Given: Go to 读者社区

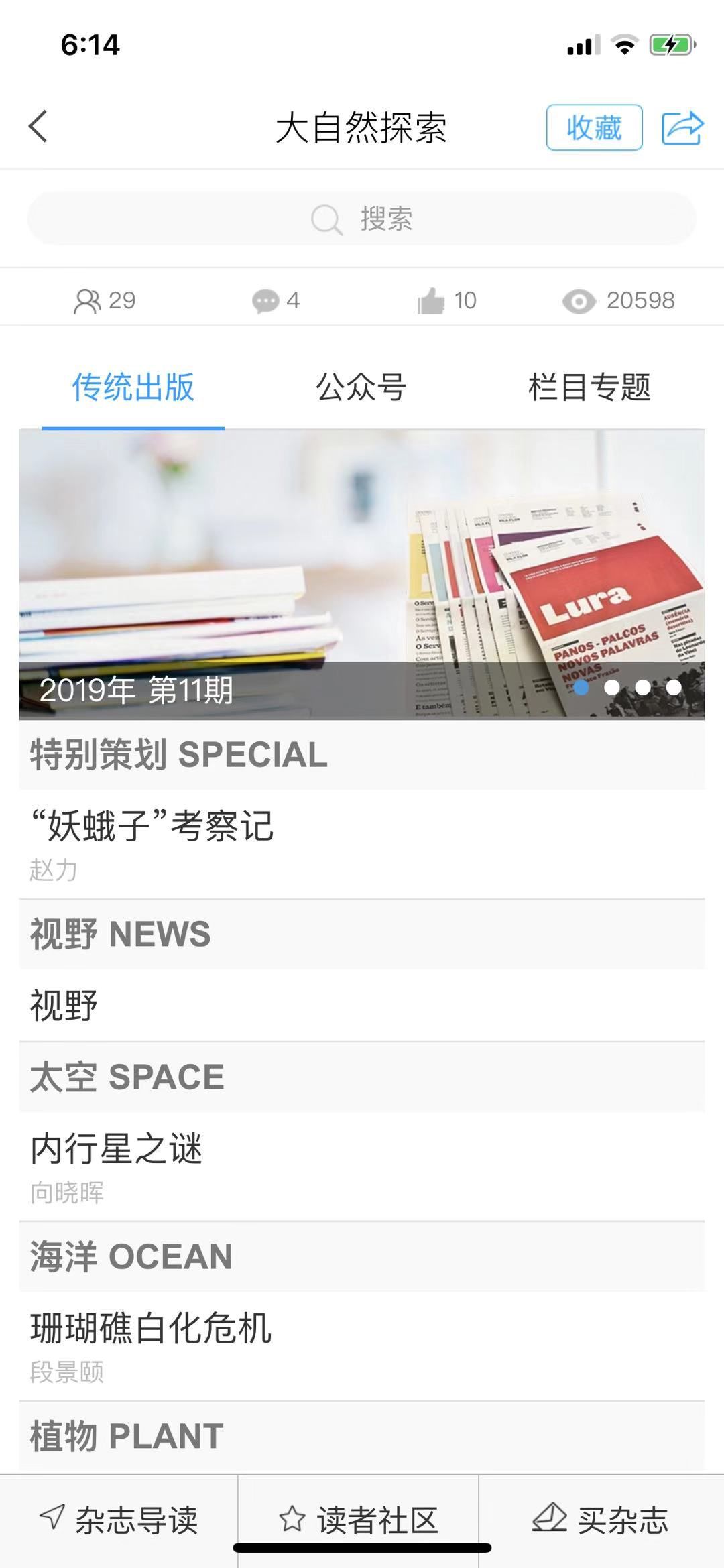Looking at the screenshot, I should (359, 1520).
